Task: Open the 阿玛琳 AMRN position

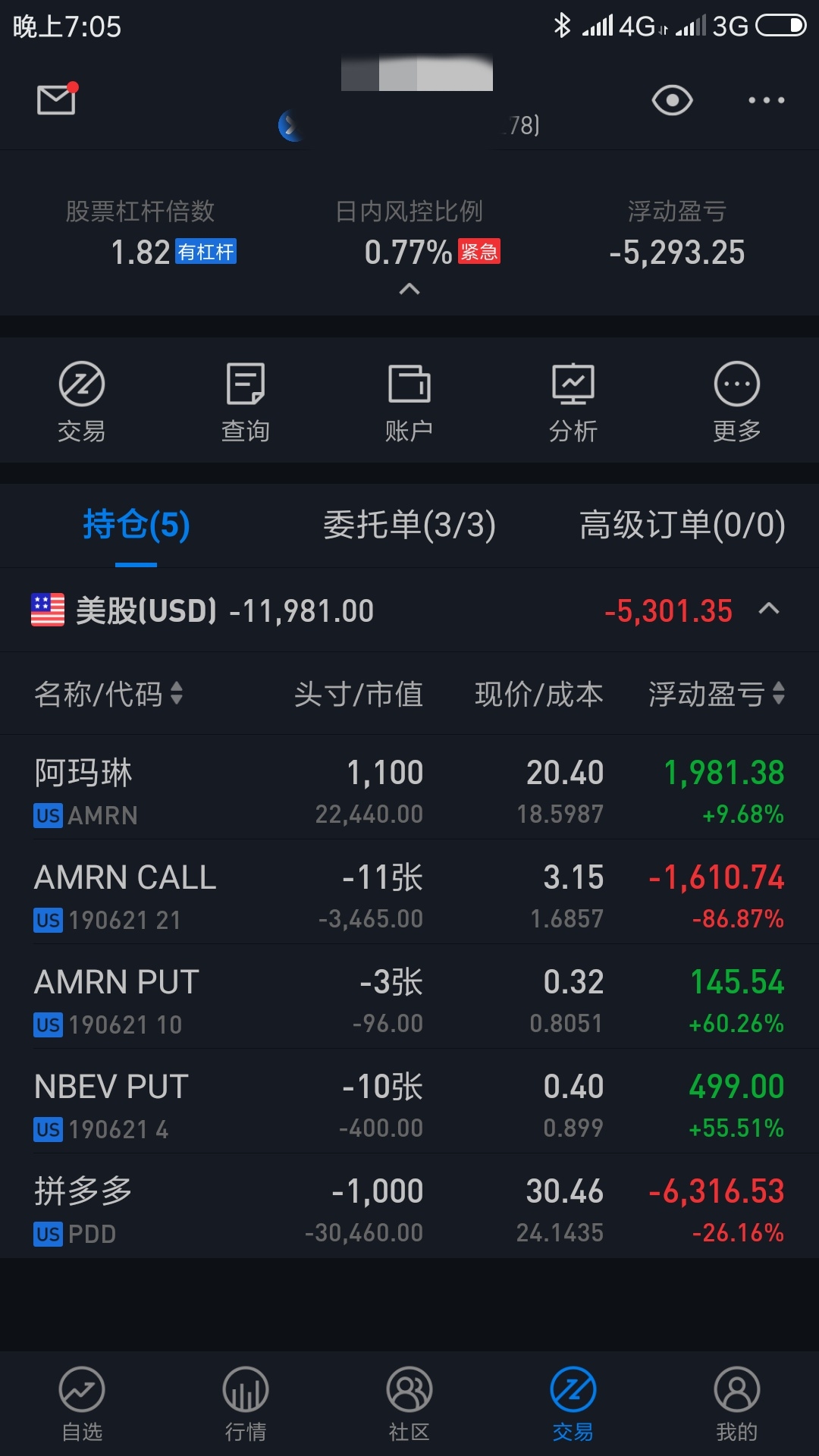Action: pyautogui.click(x=409, y=789)
